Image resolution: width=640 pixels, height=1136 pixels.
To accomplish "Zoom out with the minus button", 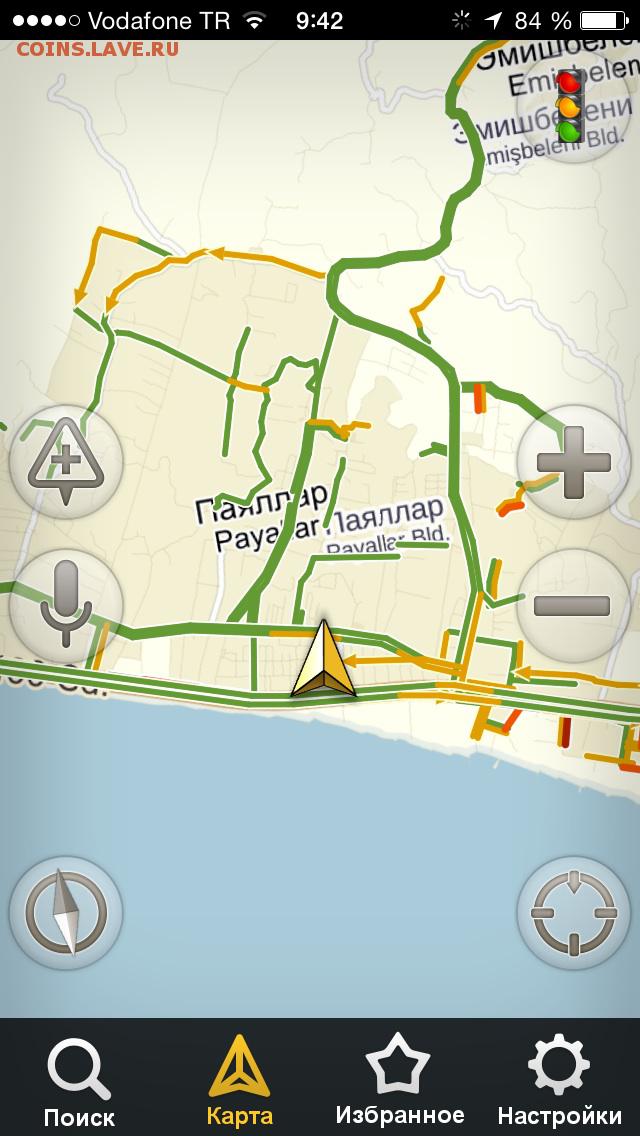I will (x=573, y=606).
